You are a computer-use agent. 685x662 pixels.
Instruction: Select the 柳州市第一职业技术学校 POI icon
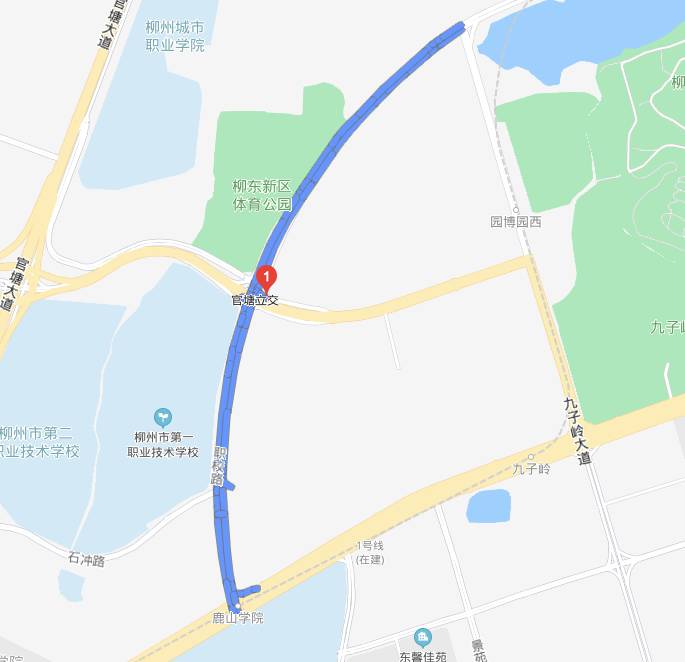coord(162,417)
